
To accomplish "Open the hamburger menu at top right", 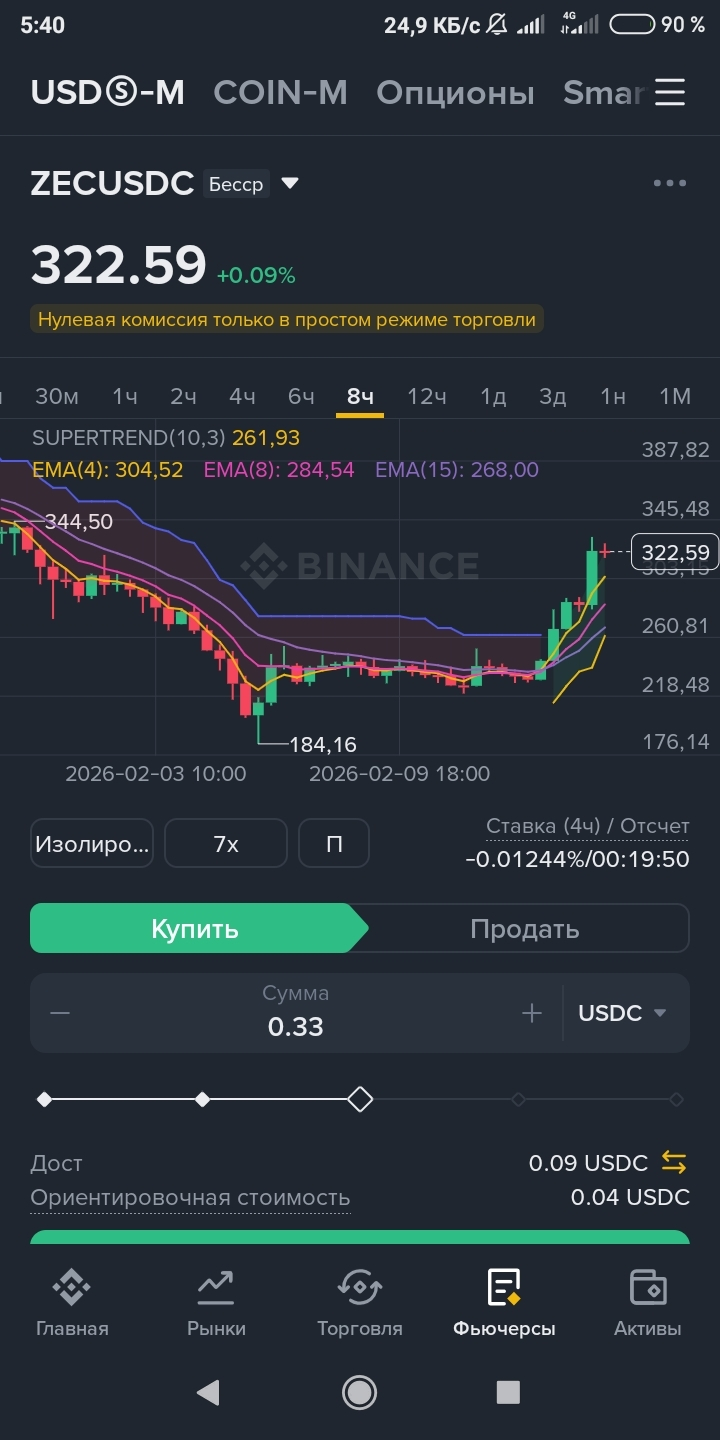I will tap(669, 93).
